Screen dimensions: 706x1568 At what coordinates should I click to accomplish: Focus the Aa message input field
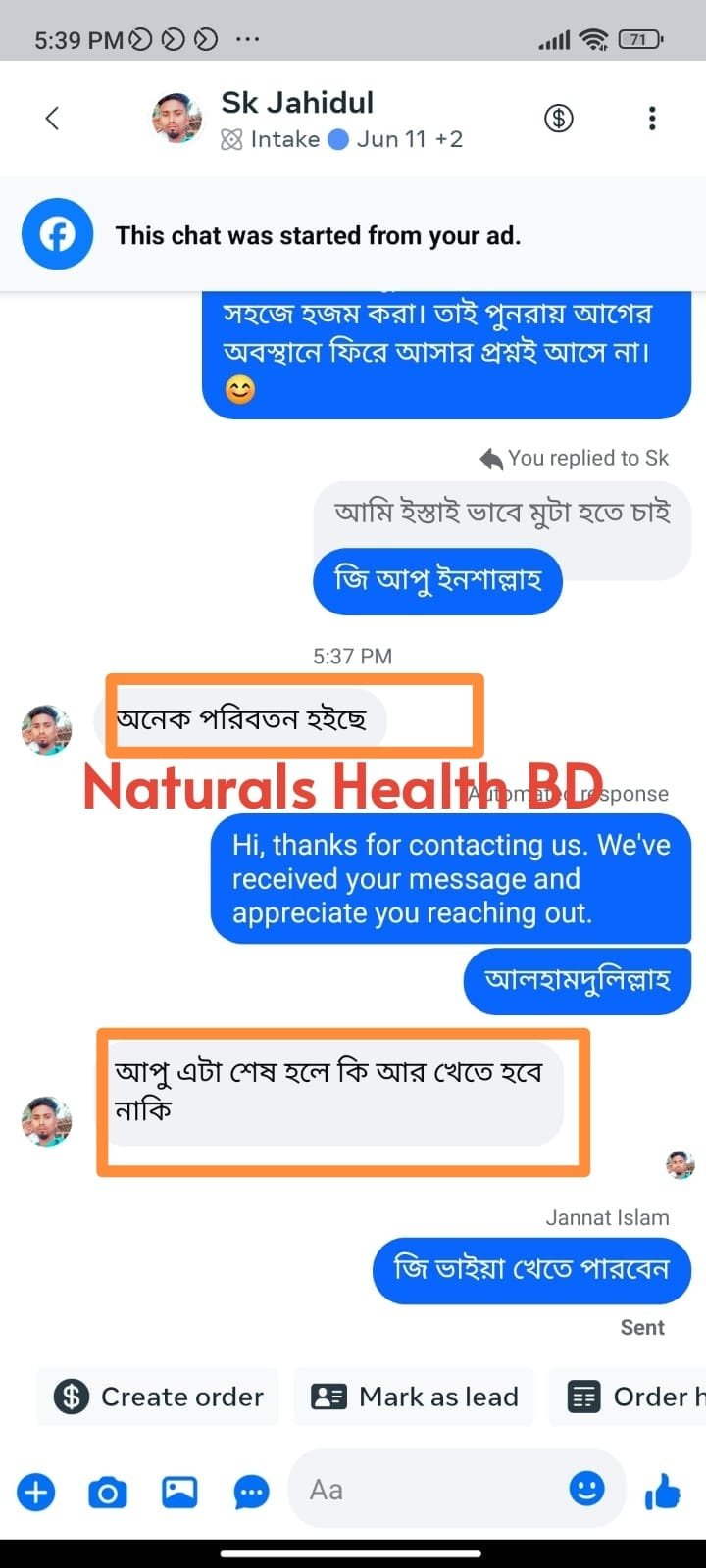coord(431,1491)
